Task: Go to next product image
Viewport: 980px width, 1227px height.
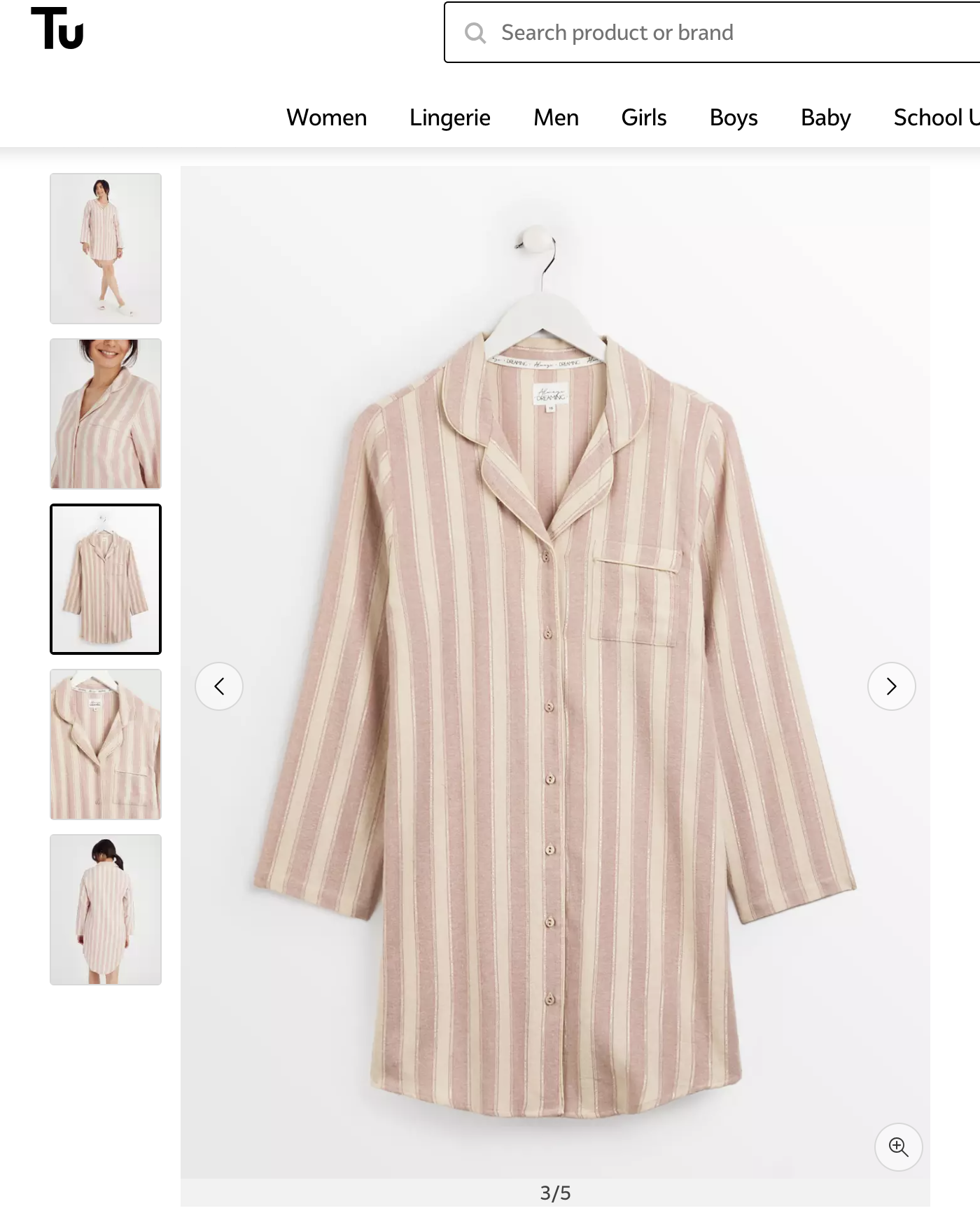Action: [x=891, y=686]
